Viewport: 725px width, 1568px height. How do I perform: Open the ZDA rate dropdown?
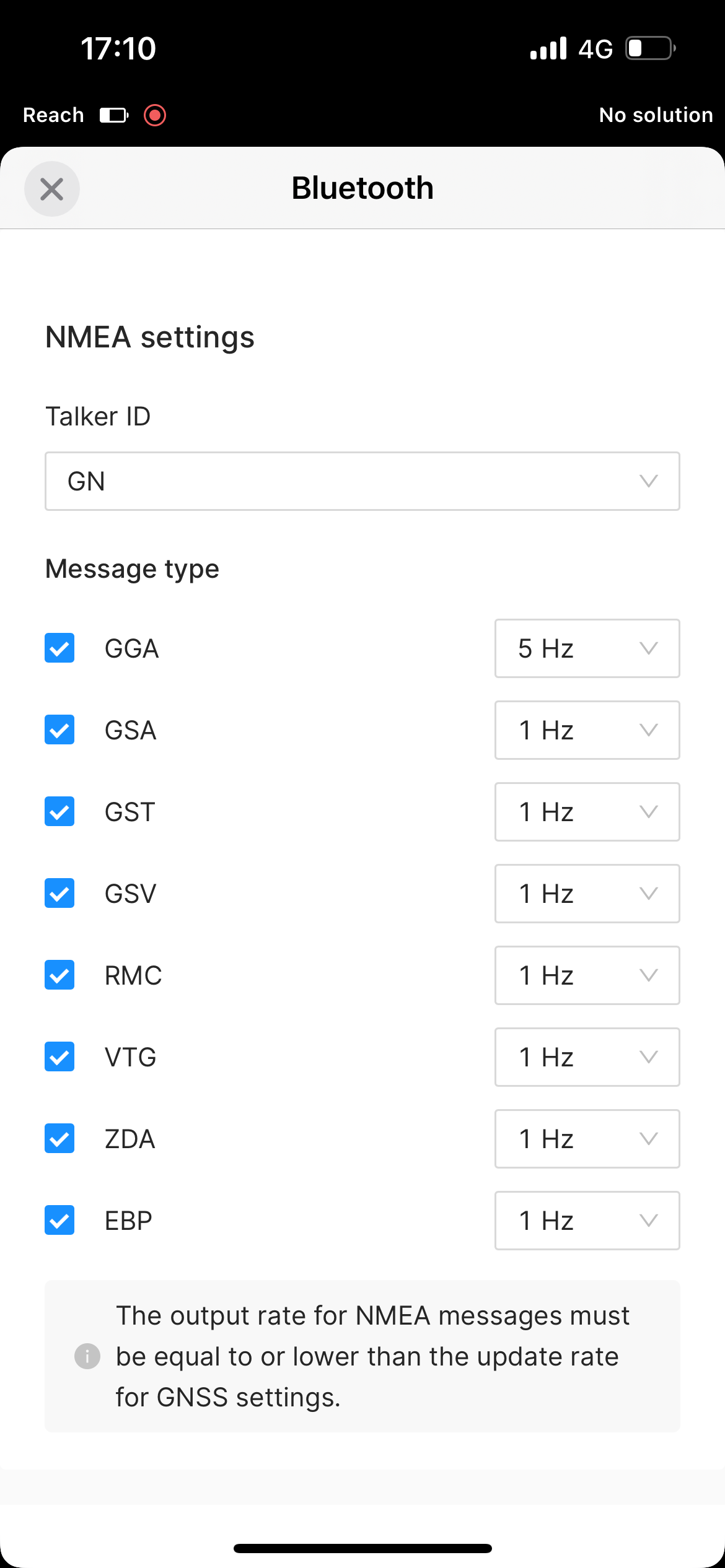tap(587, 1139)
